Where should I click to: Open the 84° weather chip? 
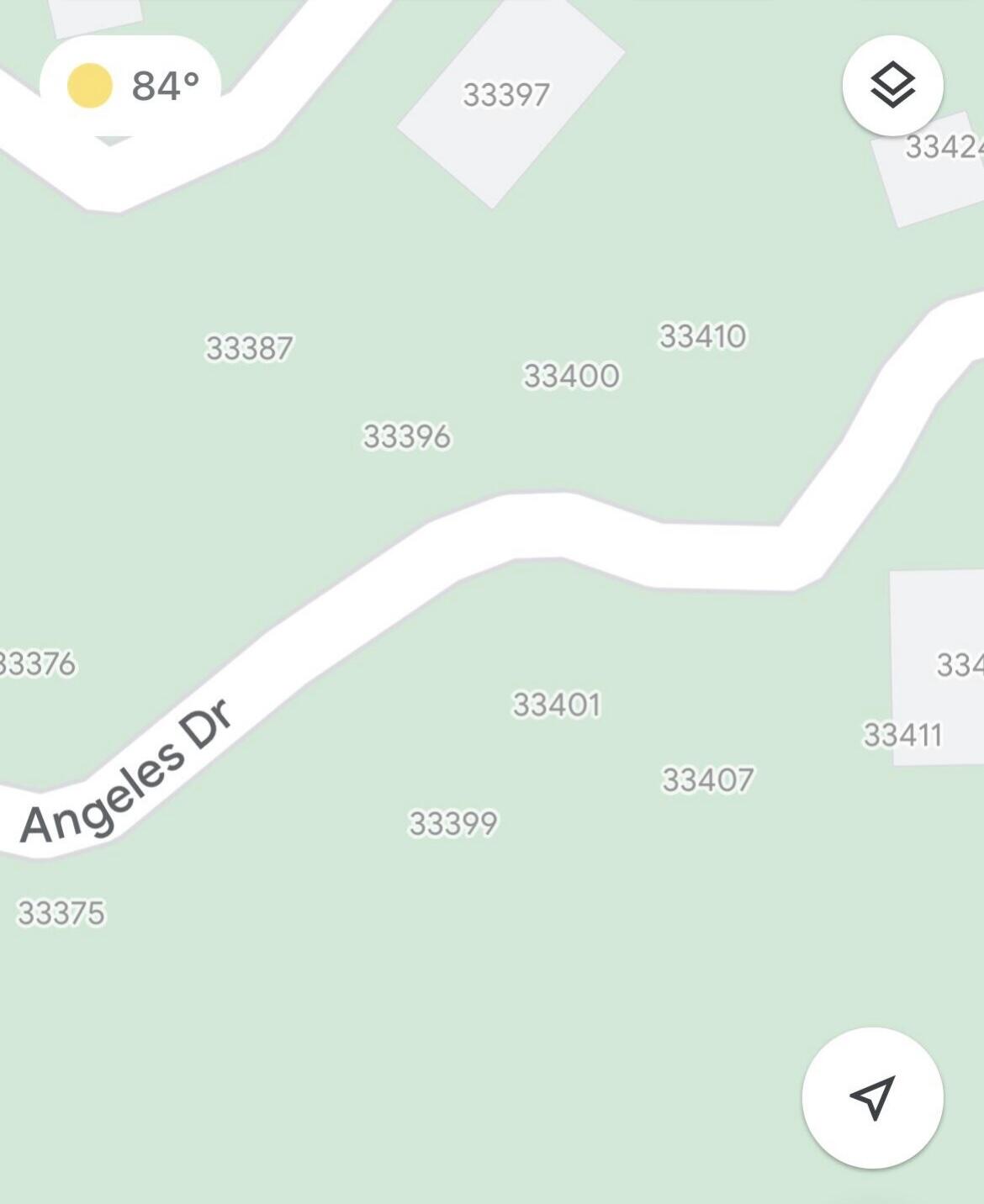130,86
